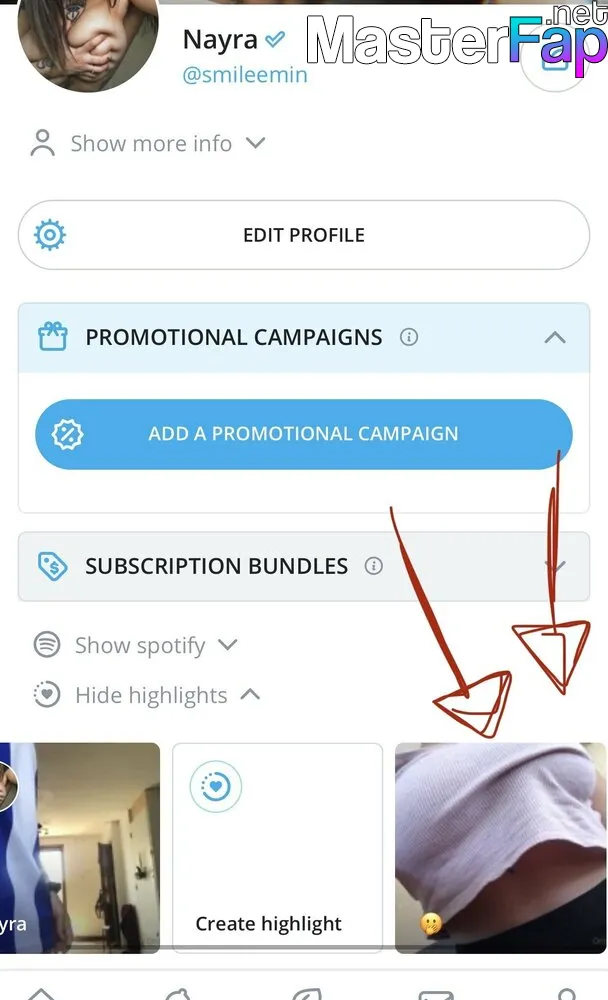Open the Edit Profile button
Image resolution: width=608 pixels, height=1000 pixels.
click(x=304, y=235)
